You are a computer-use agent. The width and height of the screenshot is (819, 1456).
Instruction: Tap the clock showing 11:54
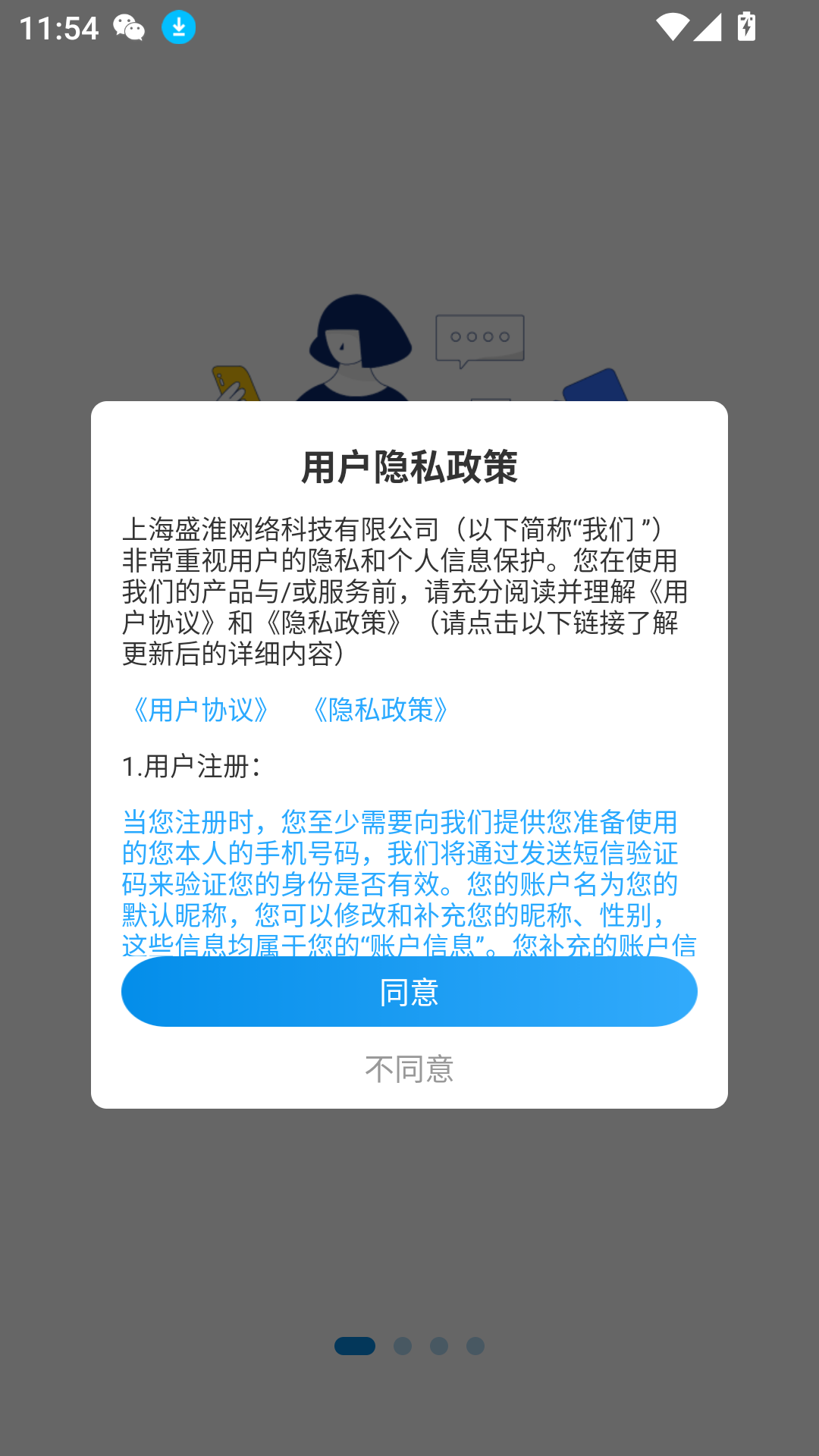59,28
